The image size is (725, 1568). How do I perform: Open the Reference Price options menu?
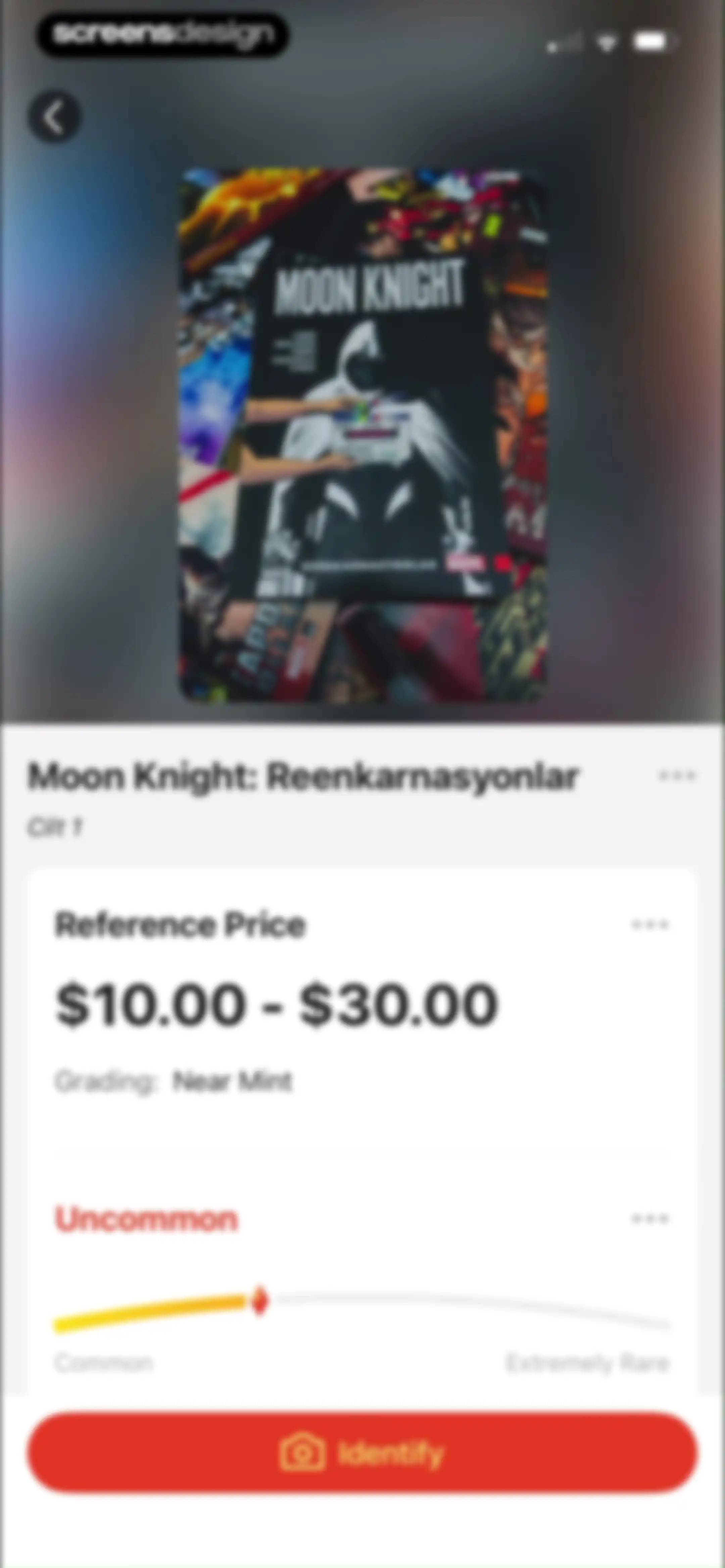tap(650, 925)
